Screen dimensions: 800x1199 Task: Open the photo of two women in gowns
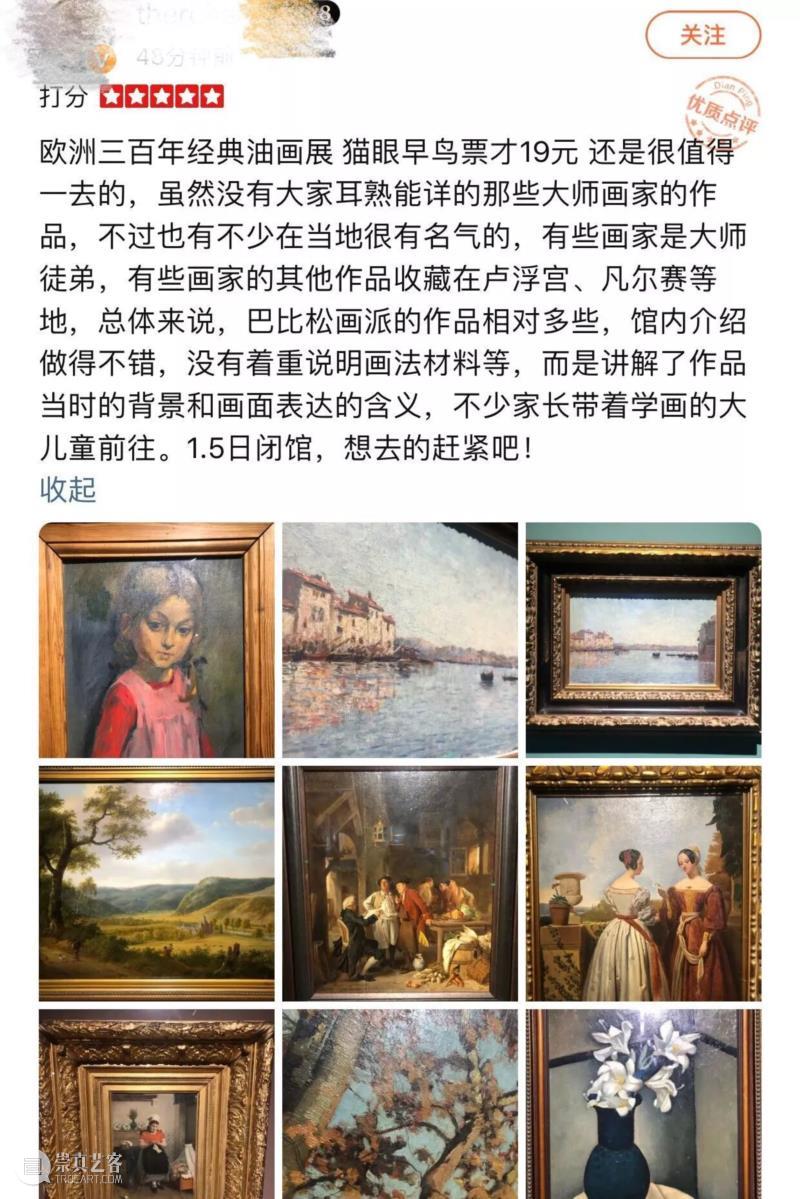coord(643,883)
